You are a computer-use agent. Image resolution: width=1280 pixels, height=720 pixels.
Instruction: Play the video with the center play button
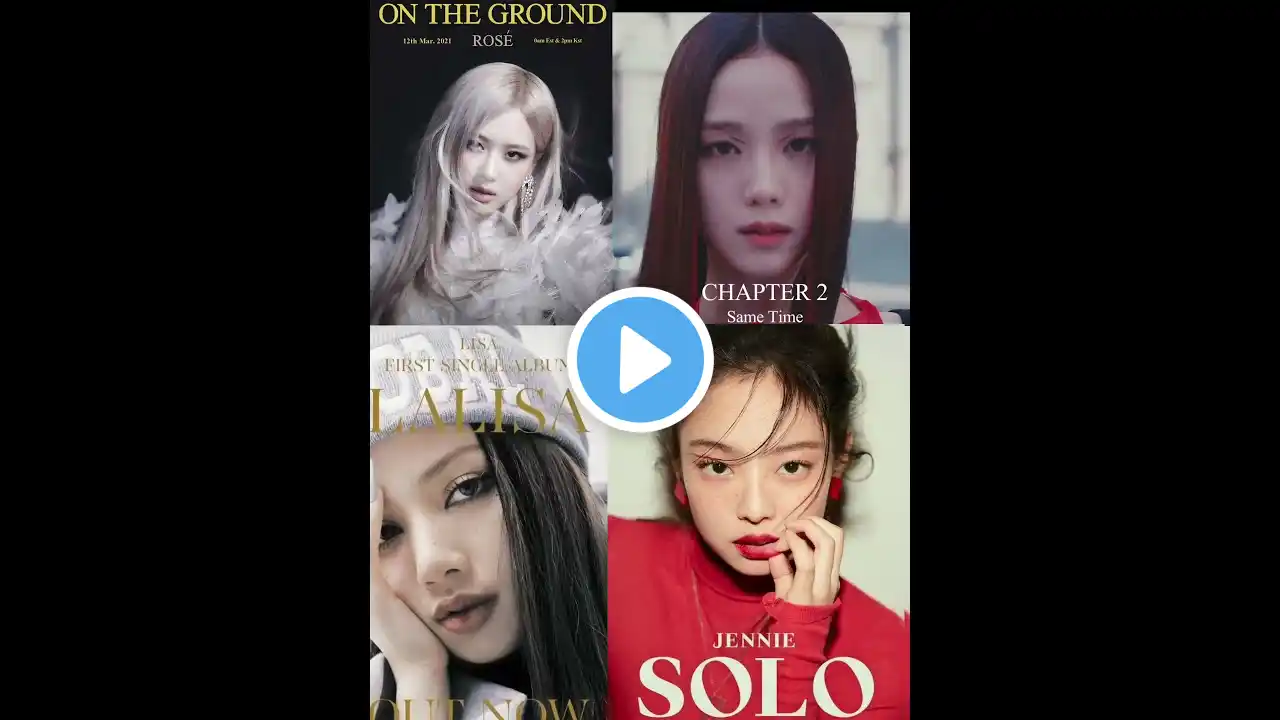click(x=640, y=360)
